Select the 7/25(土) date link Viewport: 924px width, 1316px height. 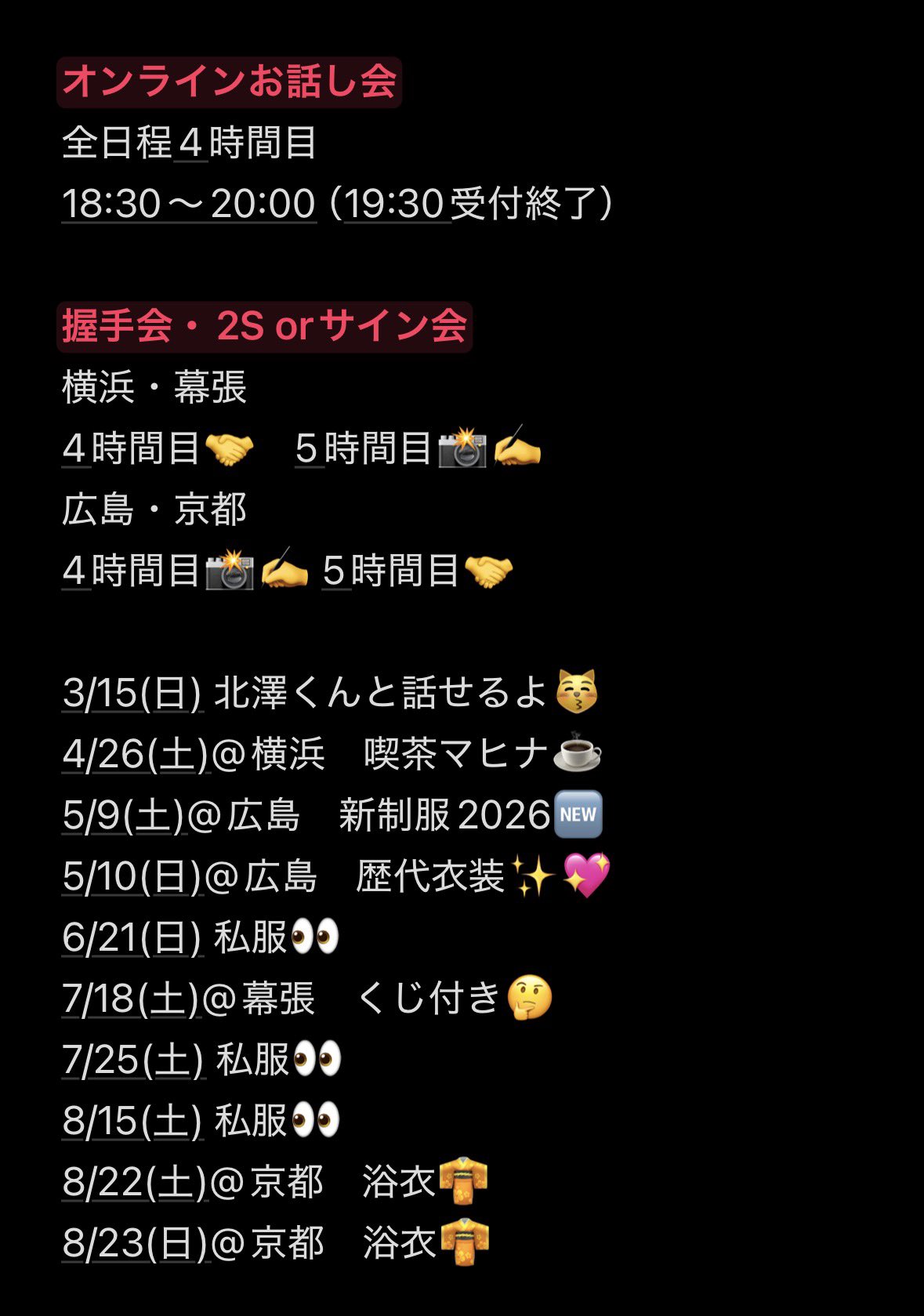click(134, 1060)
